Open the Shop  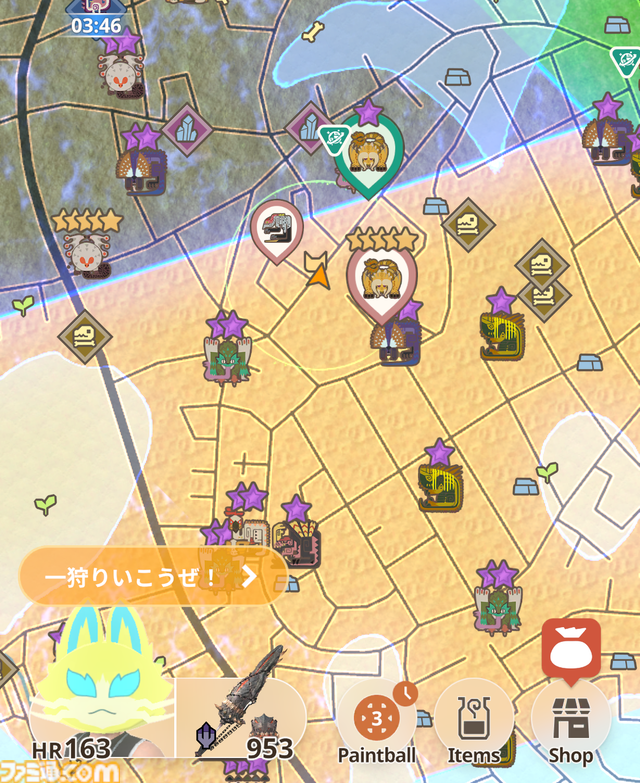tap(570, 720)
